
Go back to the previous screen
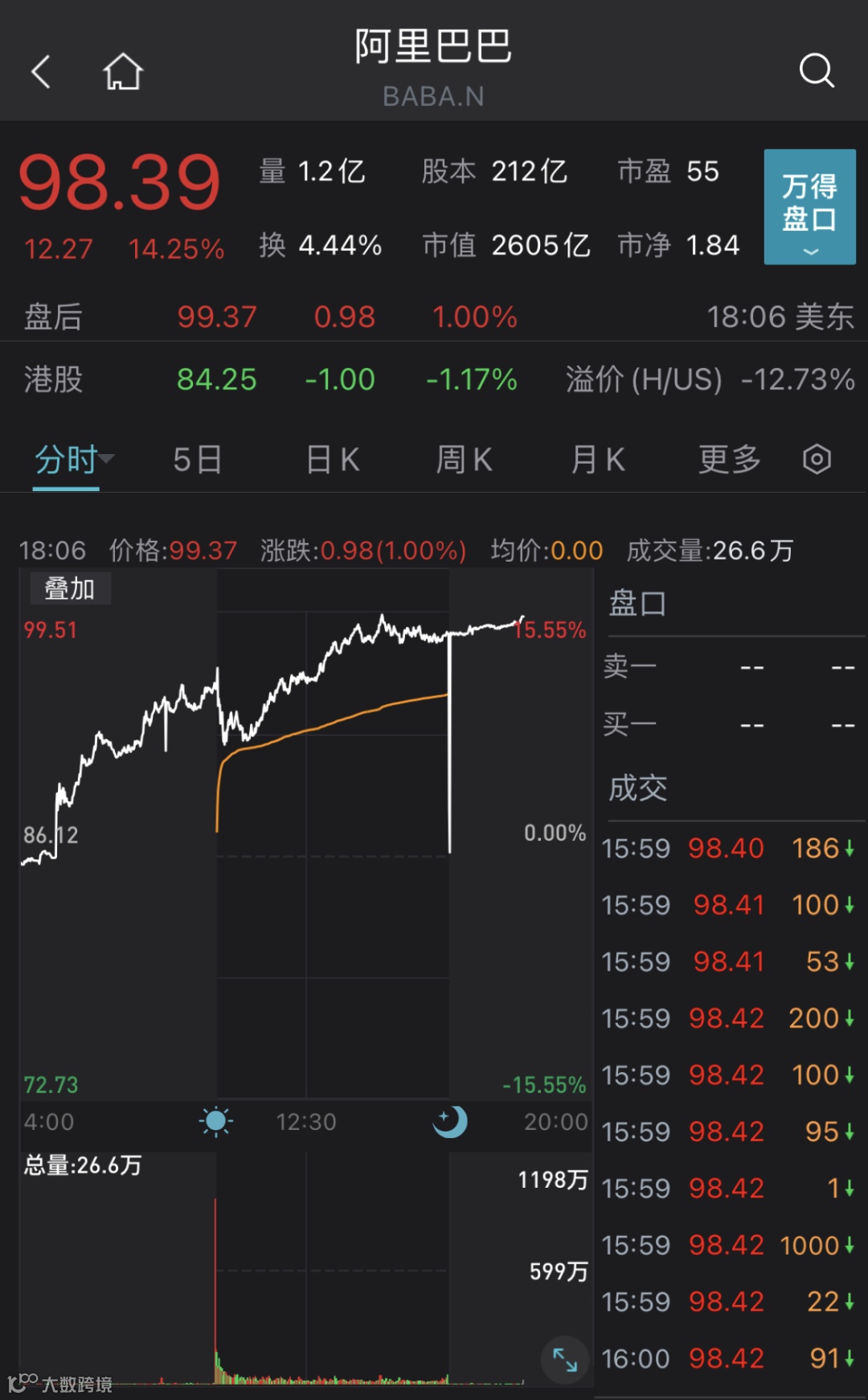42,72
